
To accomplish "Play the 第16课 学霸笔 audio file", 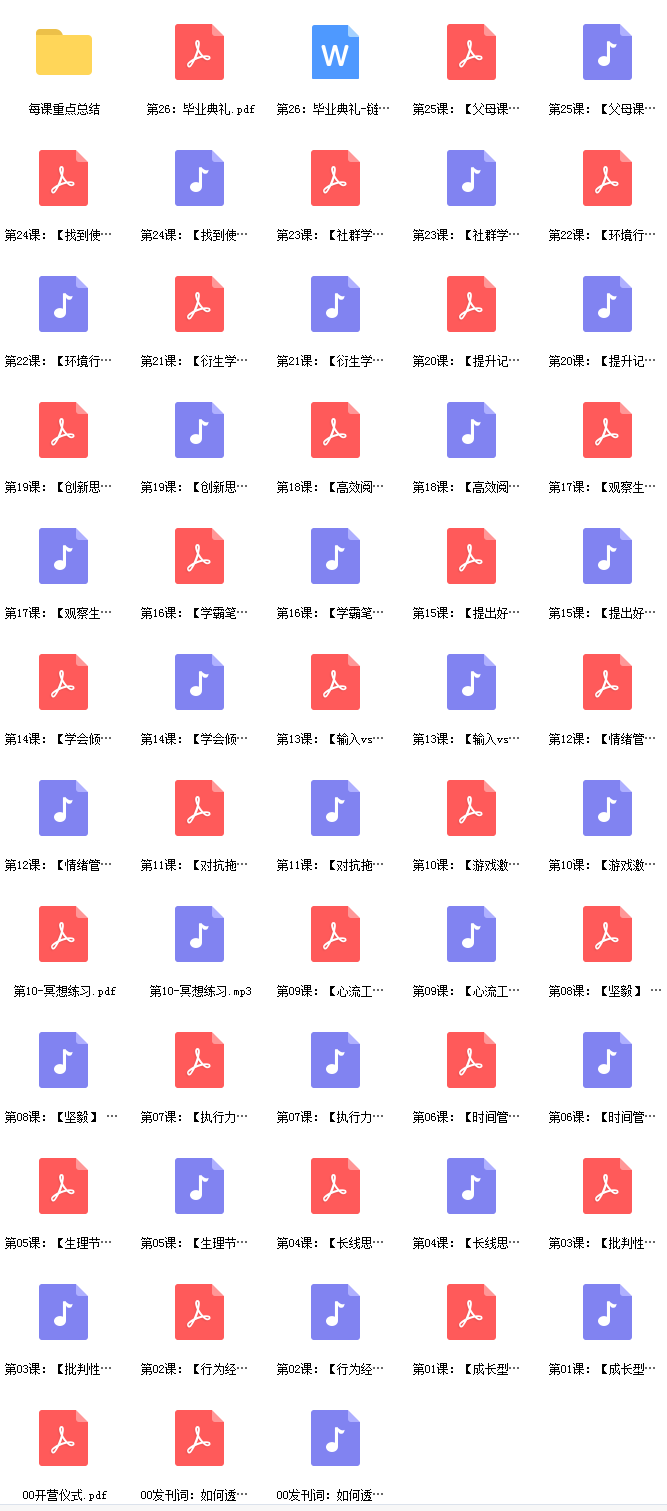I will 335,557.
